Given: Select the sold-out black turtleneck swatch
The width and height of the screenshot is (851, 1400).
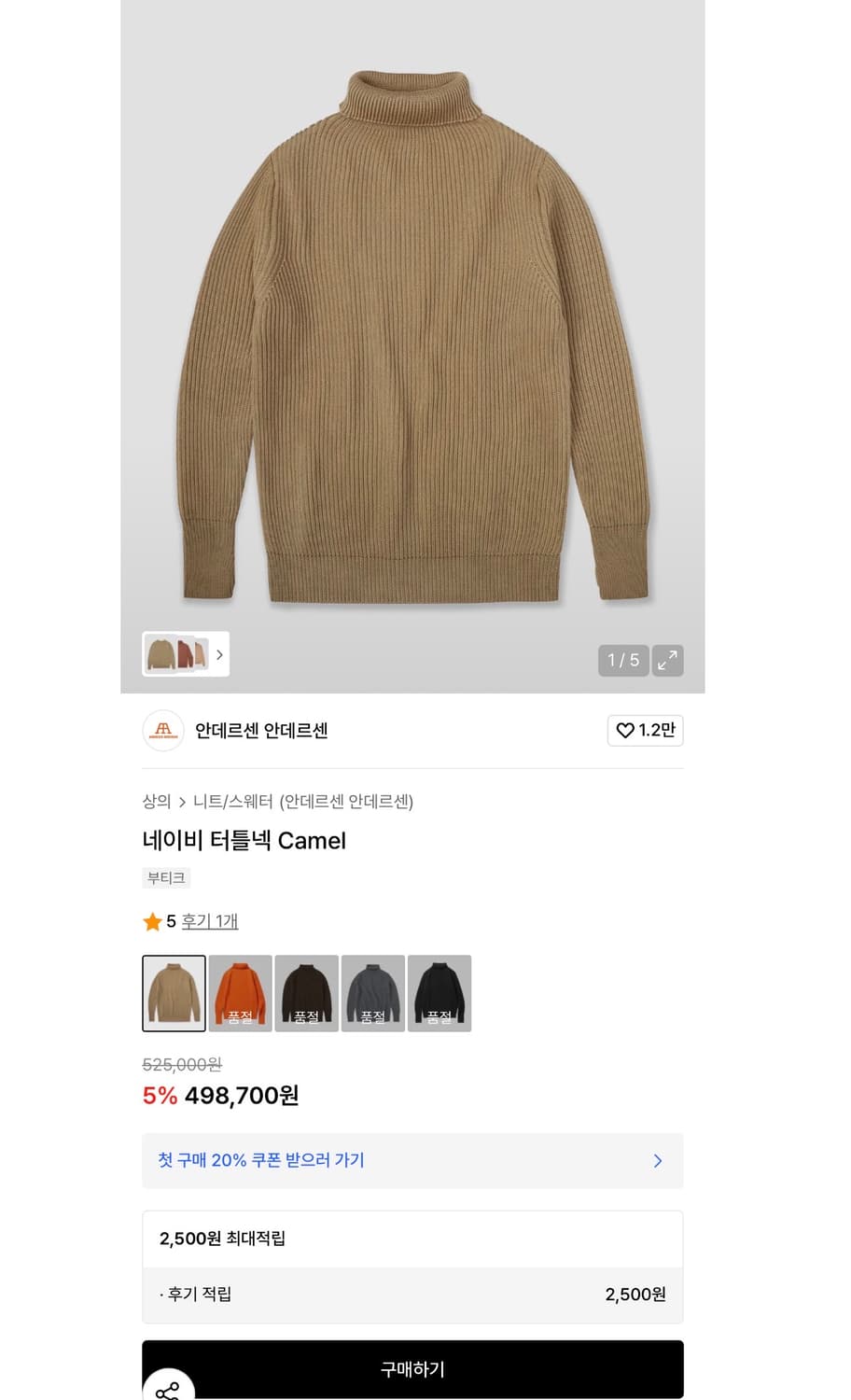Looking at the screenshot, I should (439, 993).
